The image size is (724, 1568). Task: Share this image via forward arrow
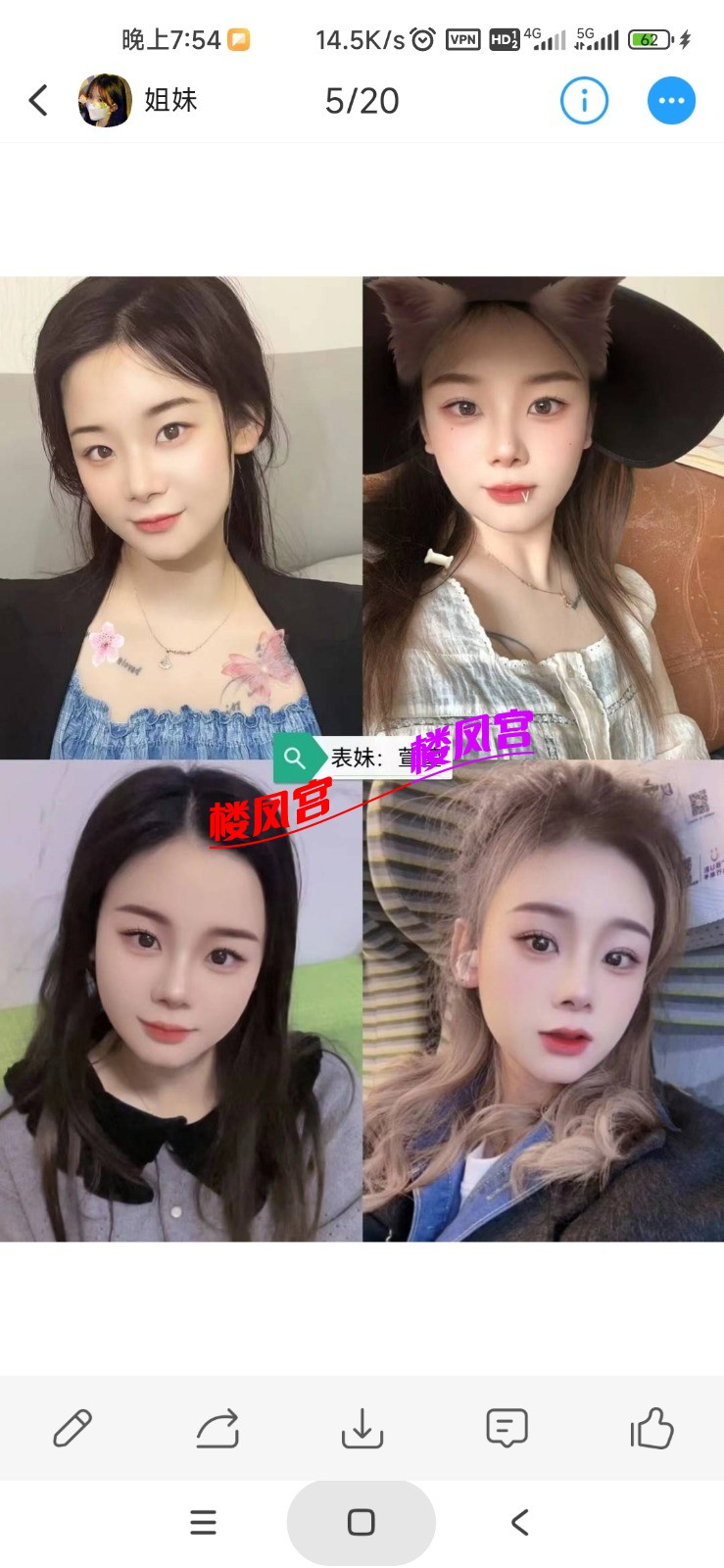[217, 1428]
